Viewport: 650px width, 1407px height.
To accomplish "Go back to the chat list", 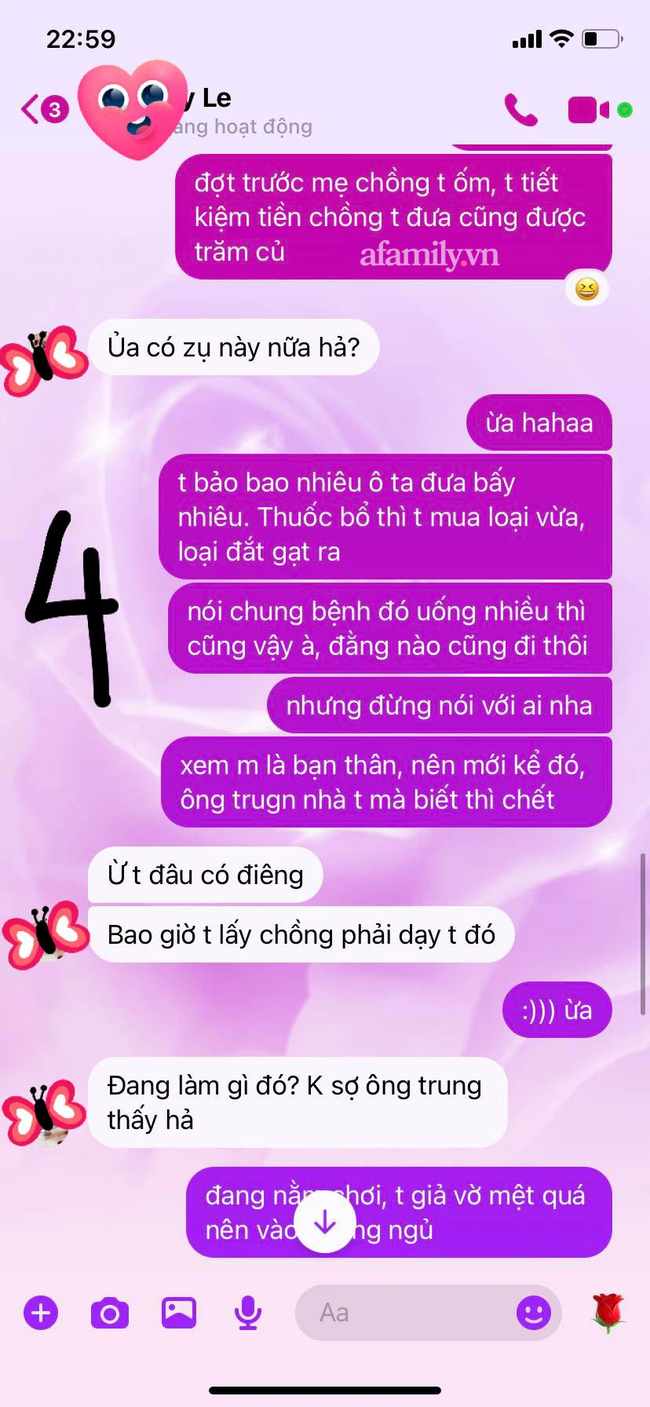I will (32, 108).
